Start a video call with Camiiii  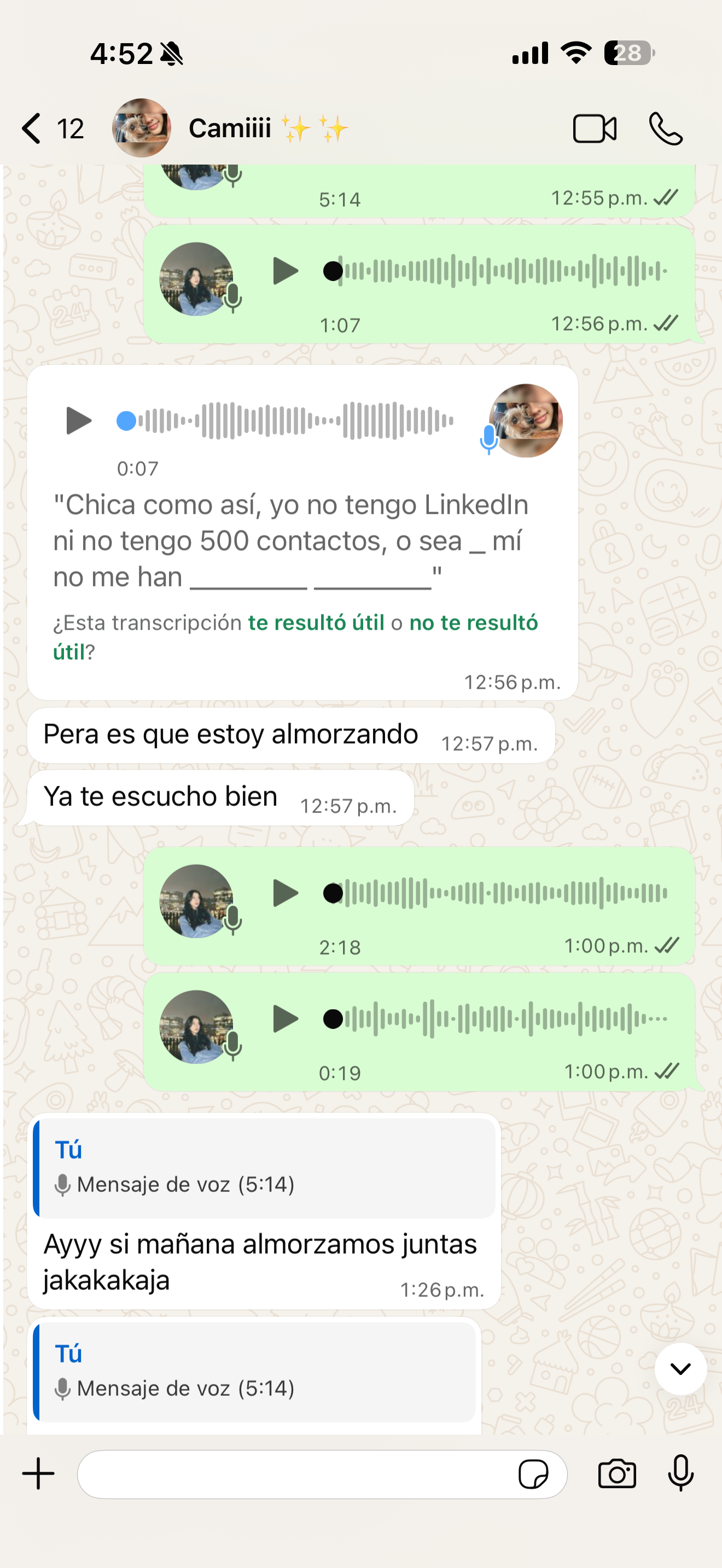594,128
